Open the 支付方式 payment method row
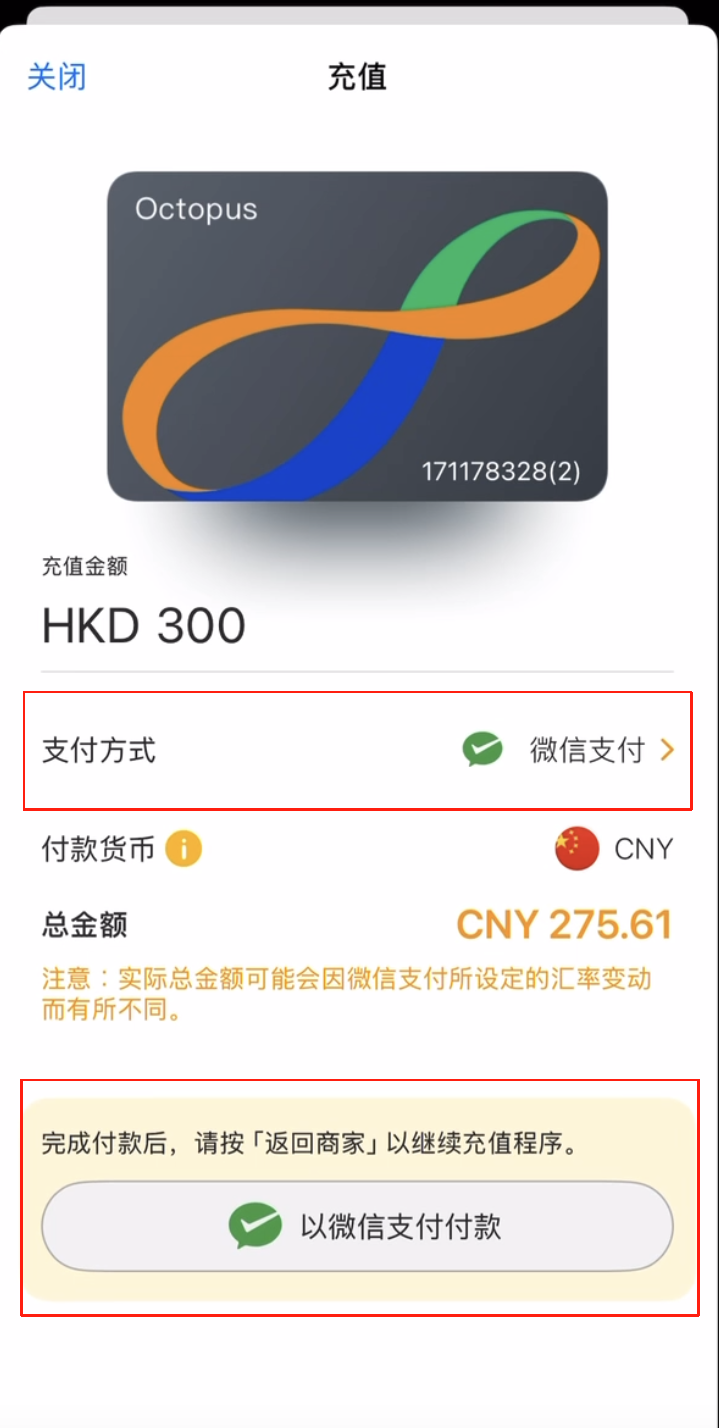720x1428 pixels. pyautogui.click(x=357, y=750)
